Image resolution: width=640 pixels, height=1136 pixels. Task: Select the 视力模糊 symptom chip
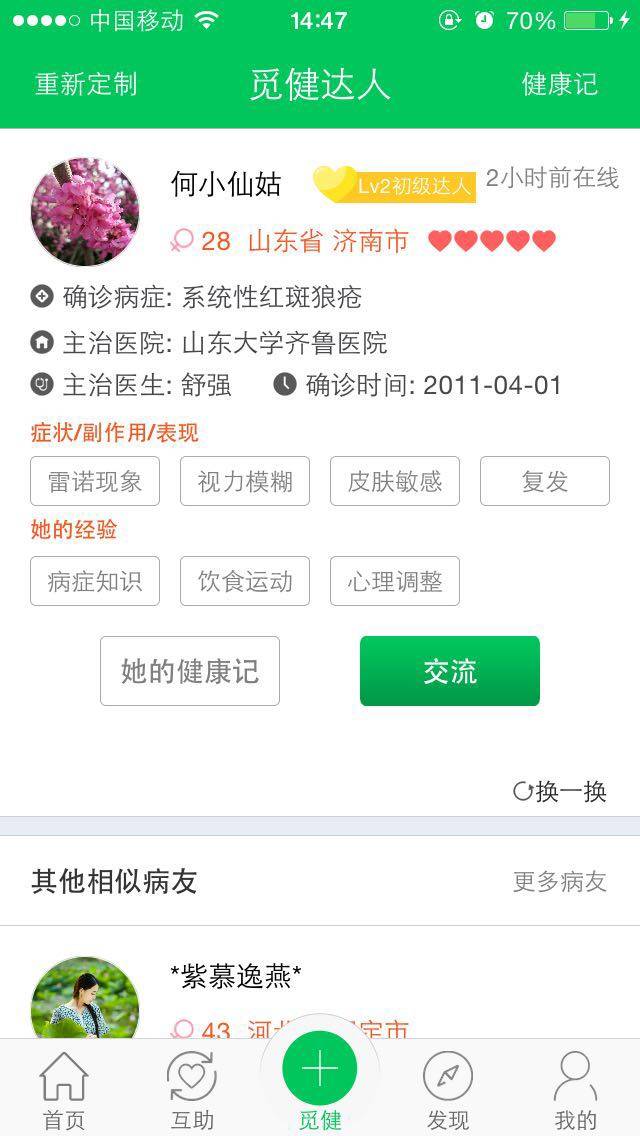pyautogui.click(x=245, y=481)
